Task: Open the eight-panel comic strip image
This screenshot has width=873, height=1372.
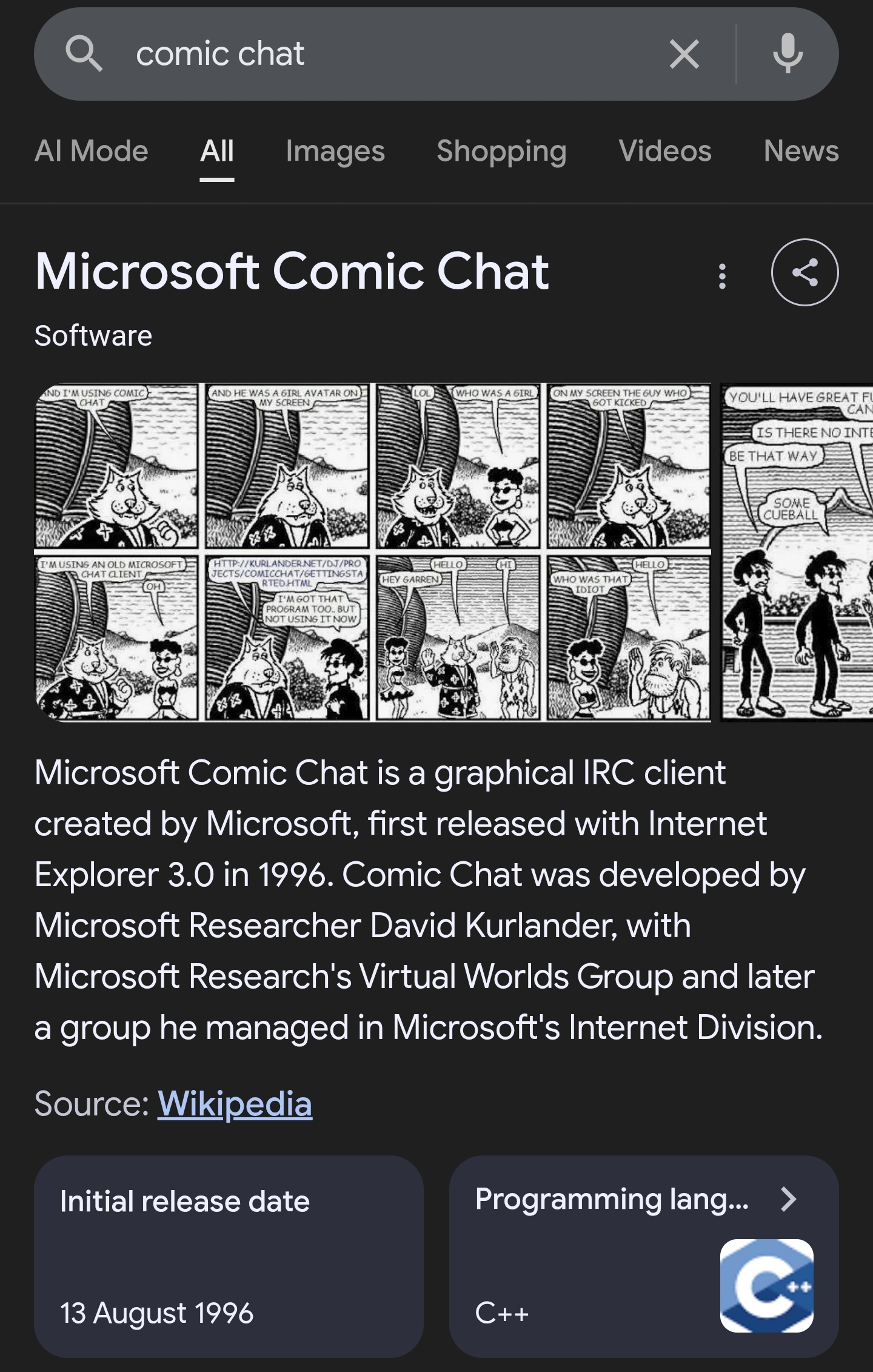Action: click(373, 553)
